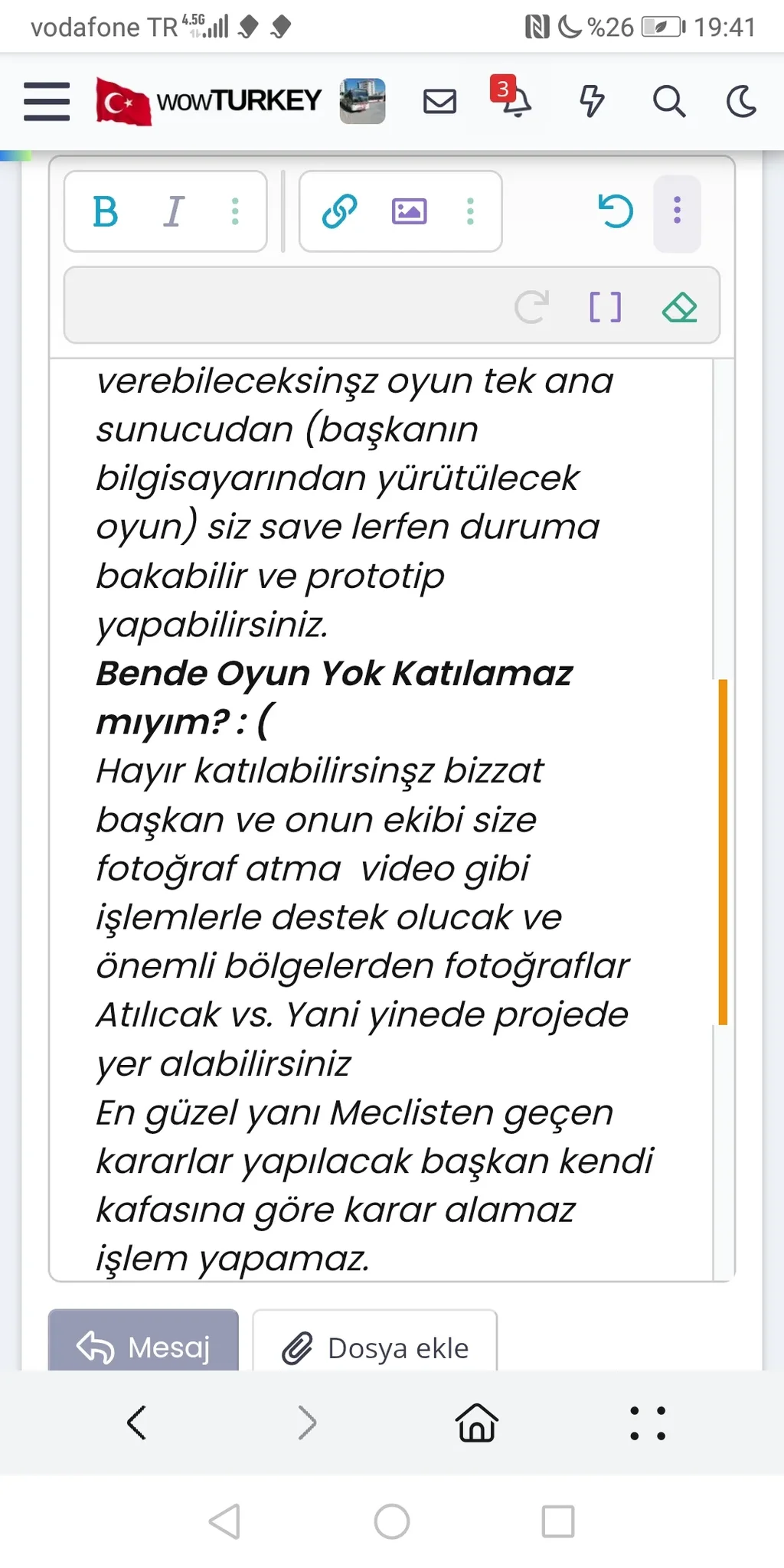Attach a file with Dosya ekle

375,1347
